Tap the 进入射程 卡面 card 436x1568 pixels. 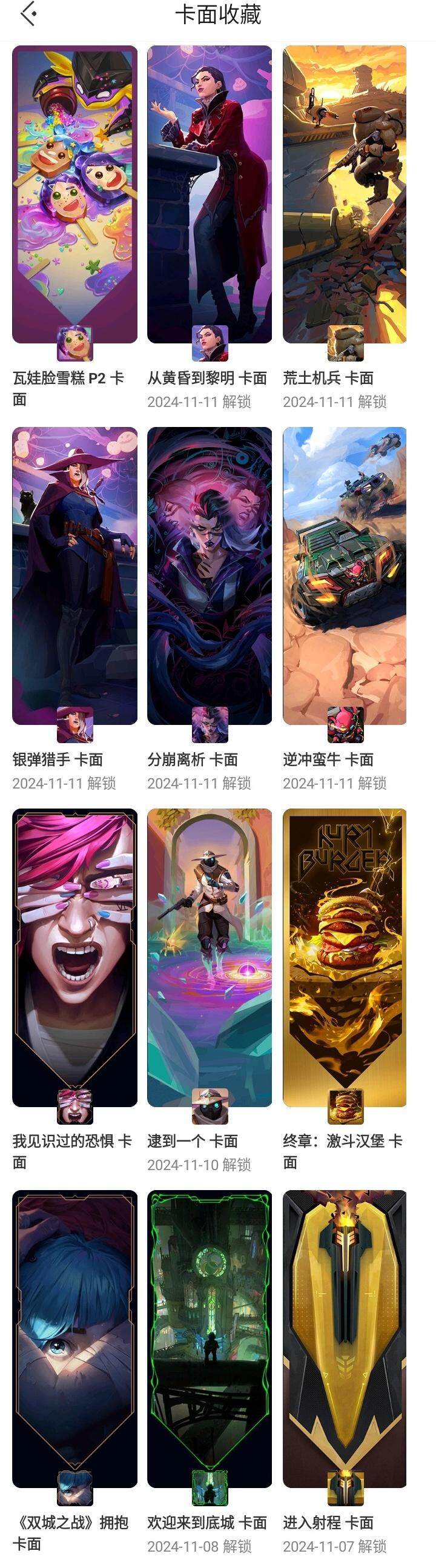coord(345,1338)
